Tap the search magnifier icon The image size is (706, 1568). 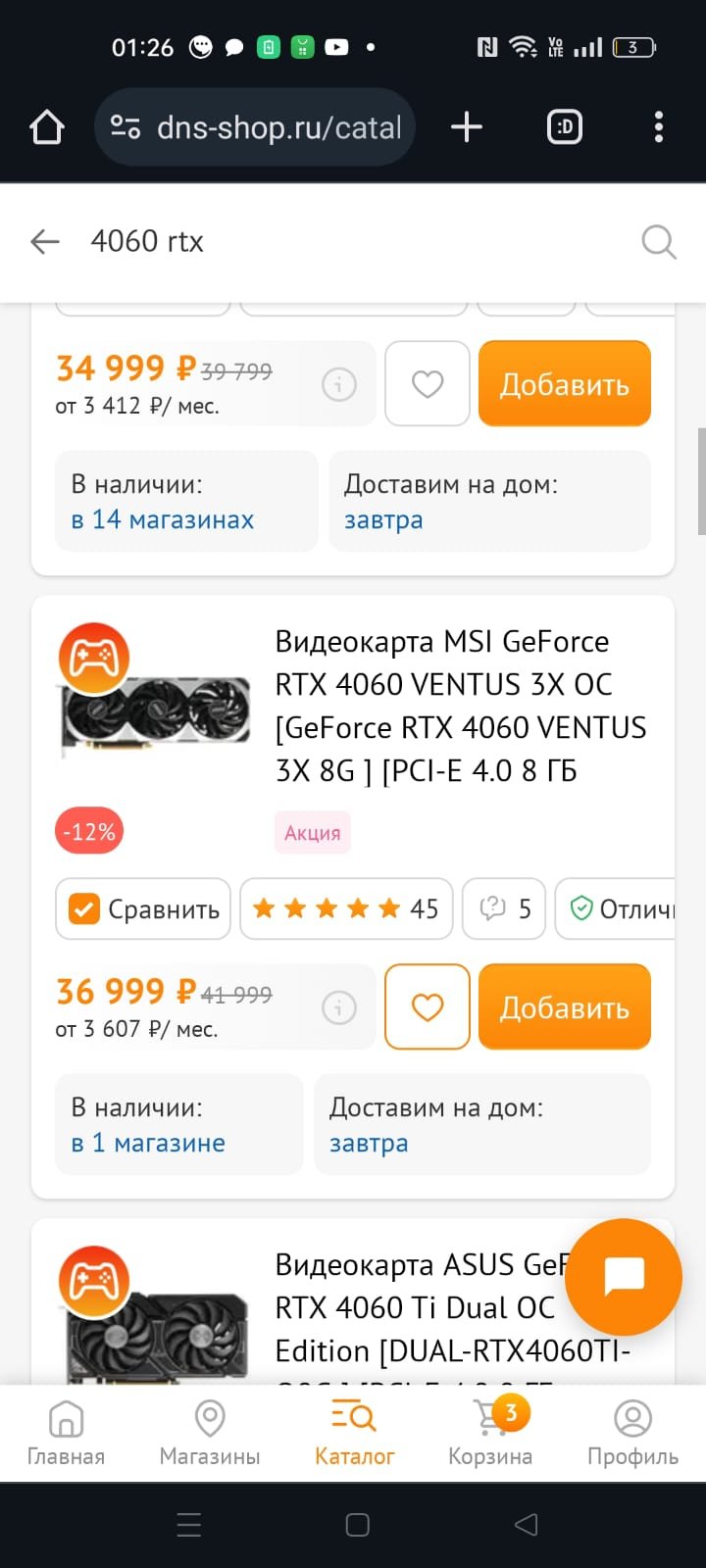659,241
